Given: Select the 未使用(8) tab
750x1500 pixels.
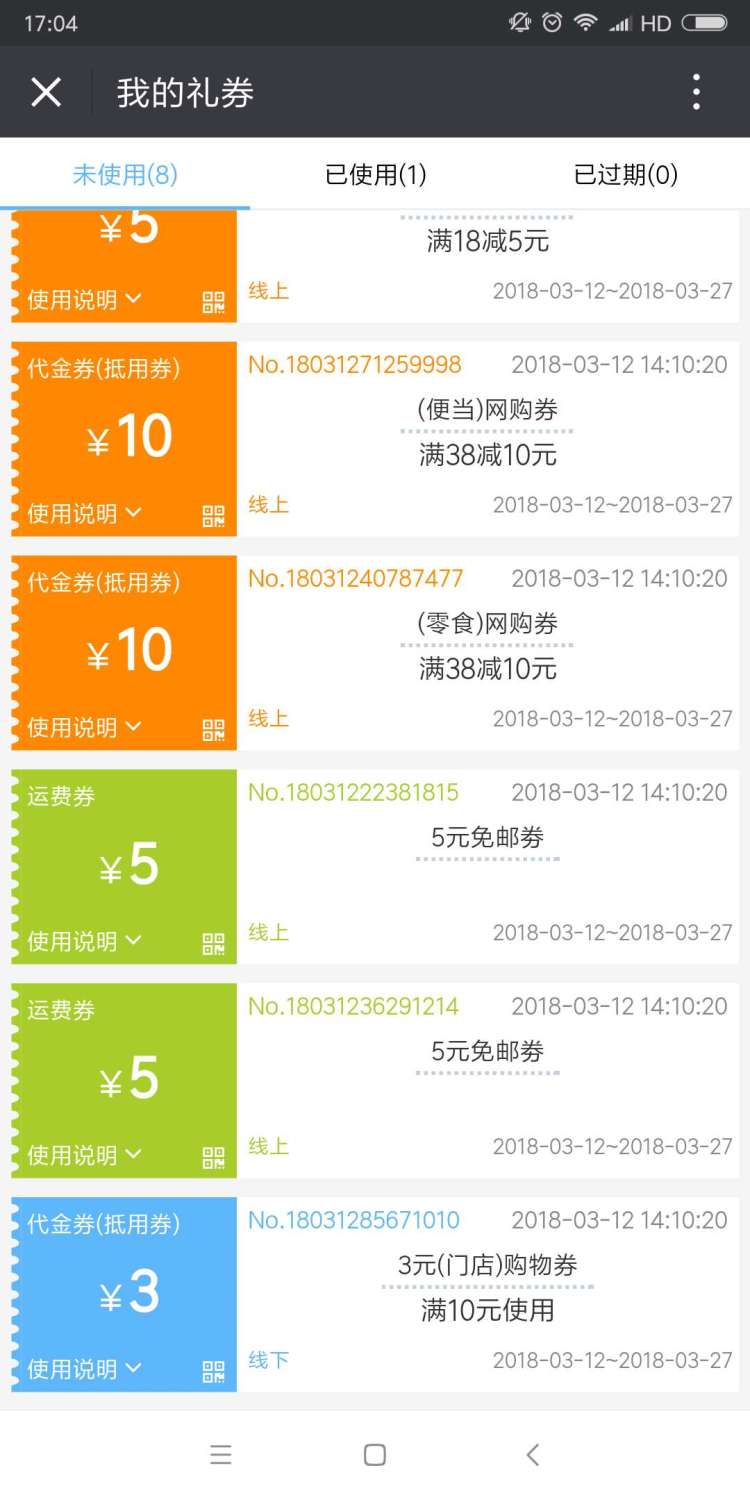Looking at the screenshot, I should tap(125, 175).
